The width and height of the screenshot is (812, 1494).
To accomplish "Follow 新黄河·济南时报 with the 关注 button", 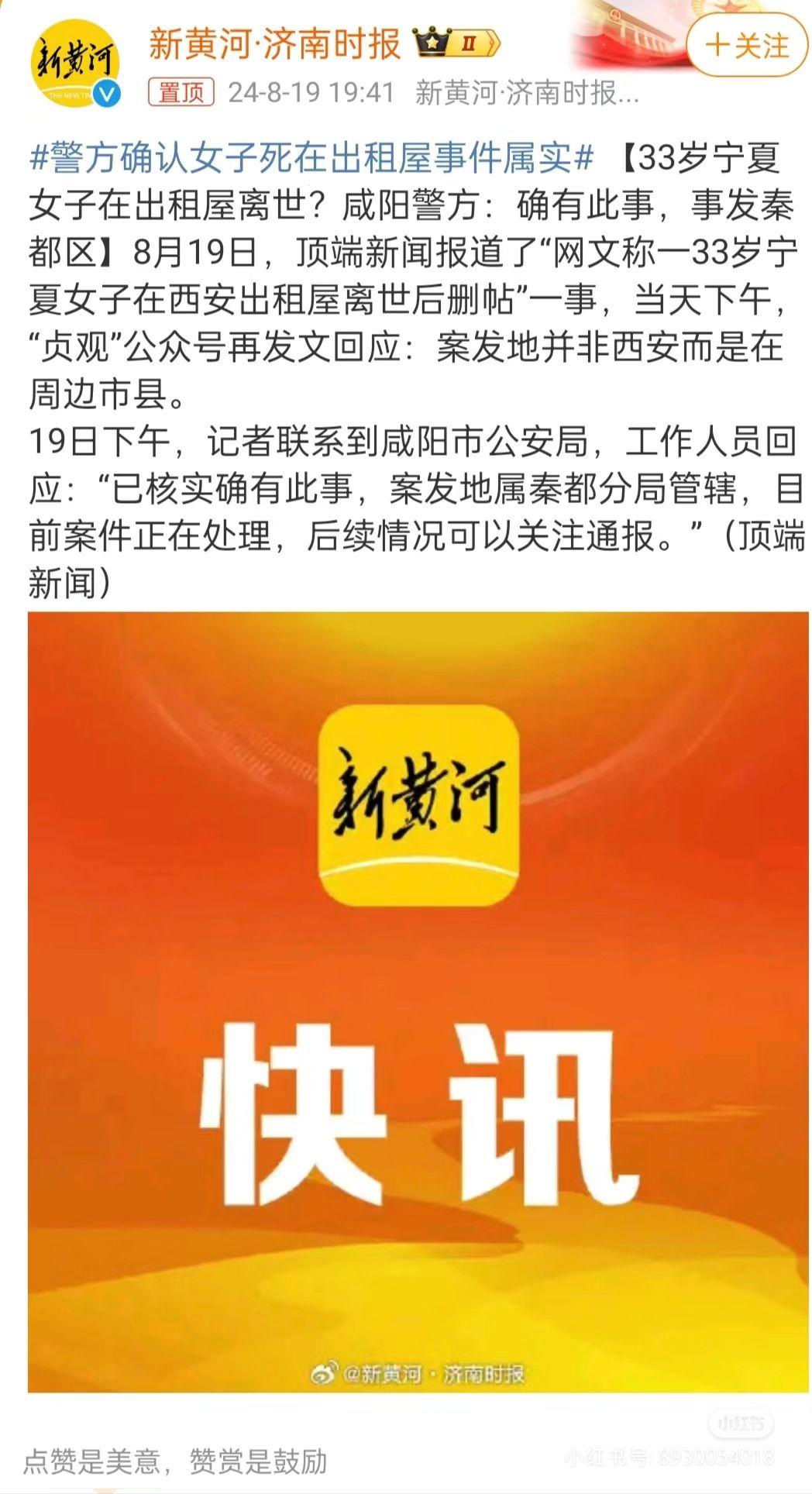I will (x=747, y=46).
